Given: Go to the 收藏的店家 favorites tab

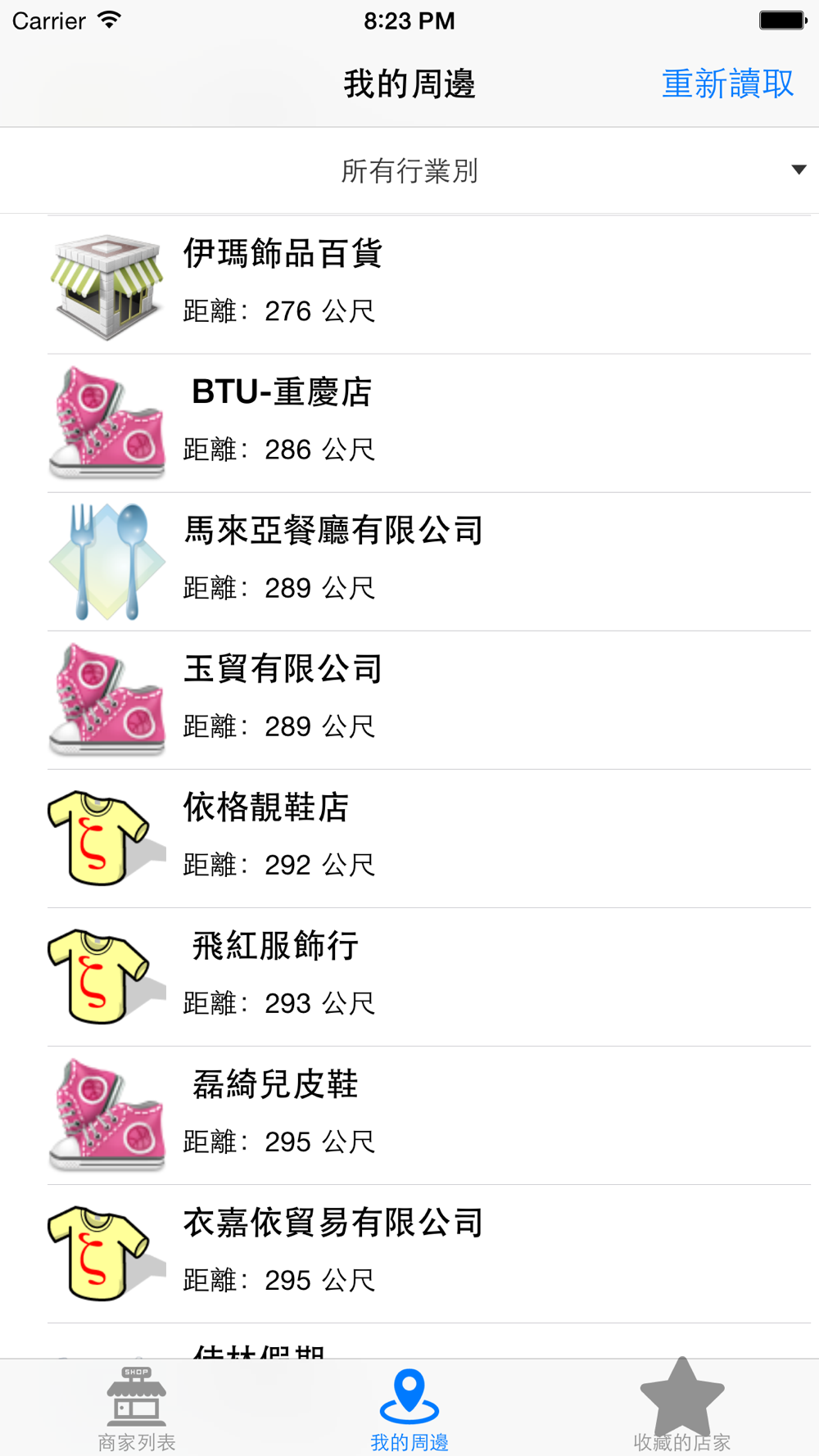Looking at the screenshot, I should click(x=681, y=1409).
